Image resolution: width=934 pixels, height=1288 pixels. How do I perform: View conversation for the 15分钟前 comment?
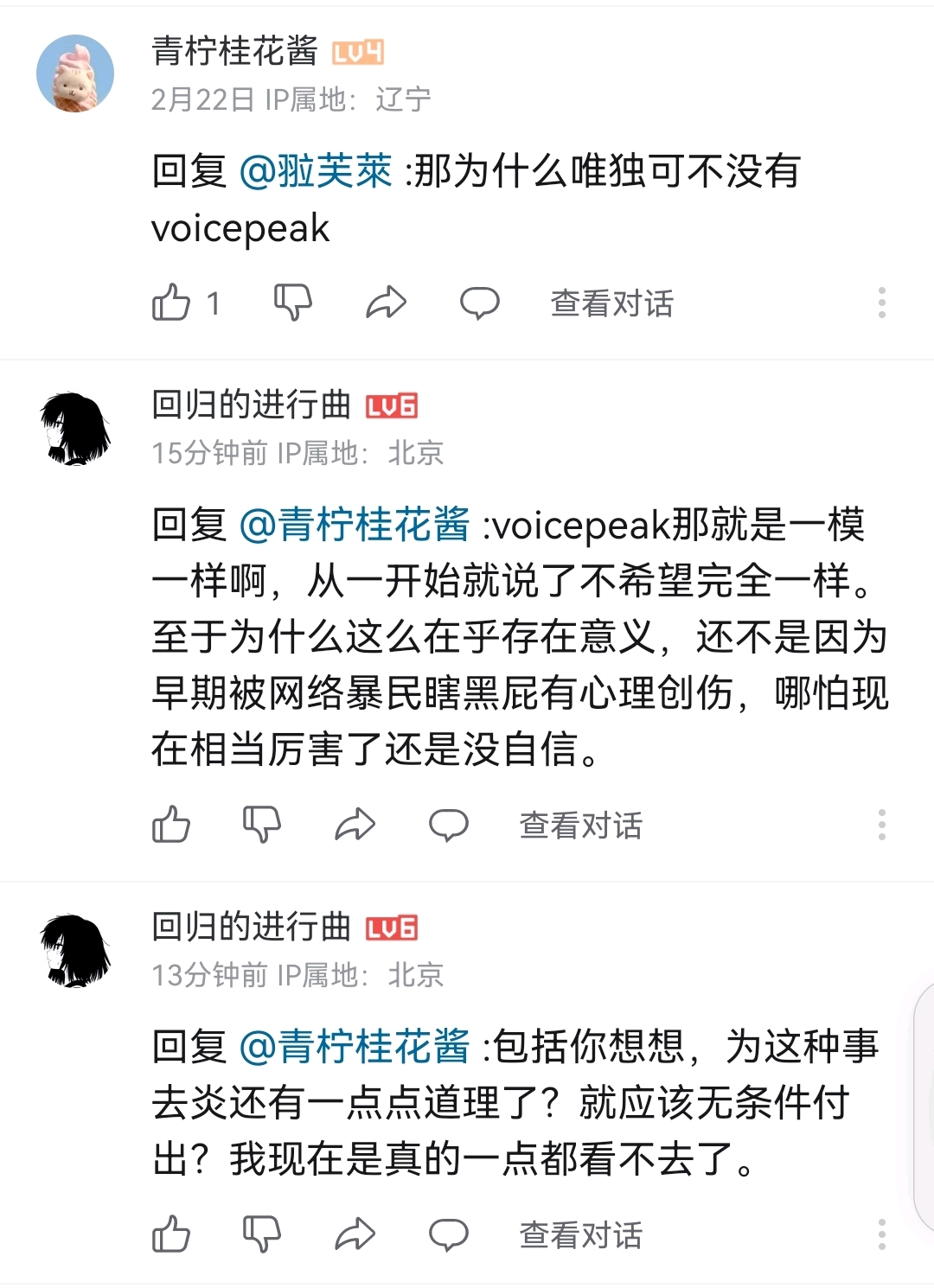pos(580,826)
